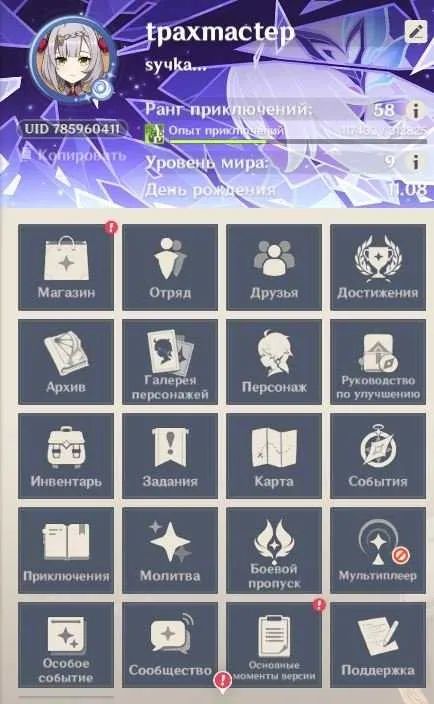Screen dimensions: 434x704
Task: Show info about Уровень мира
Action: point(416,162)
